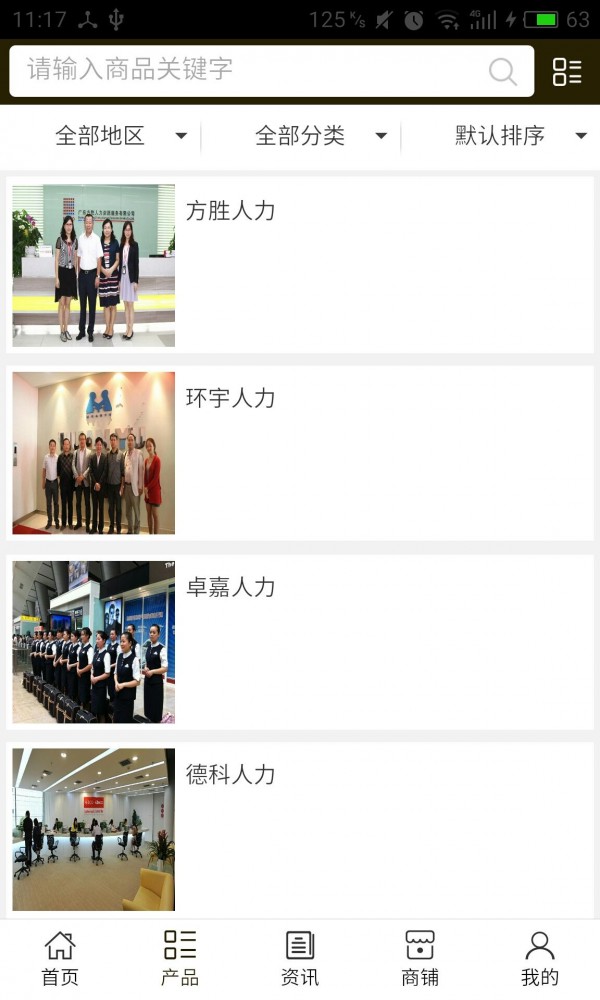Open the 默认排序 sorting dropdown

click(x=520, y=136)
